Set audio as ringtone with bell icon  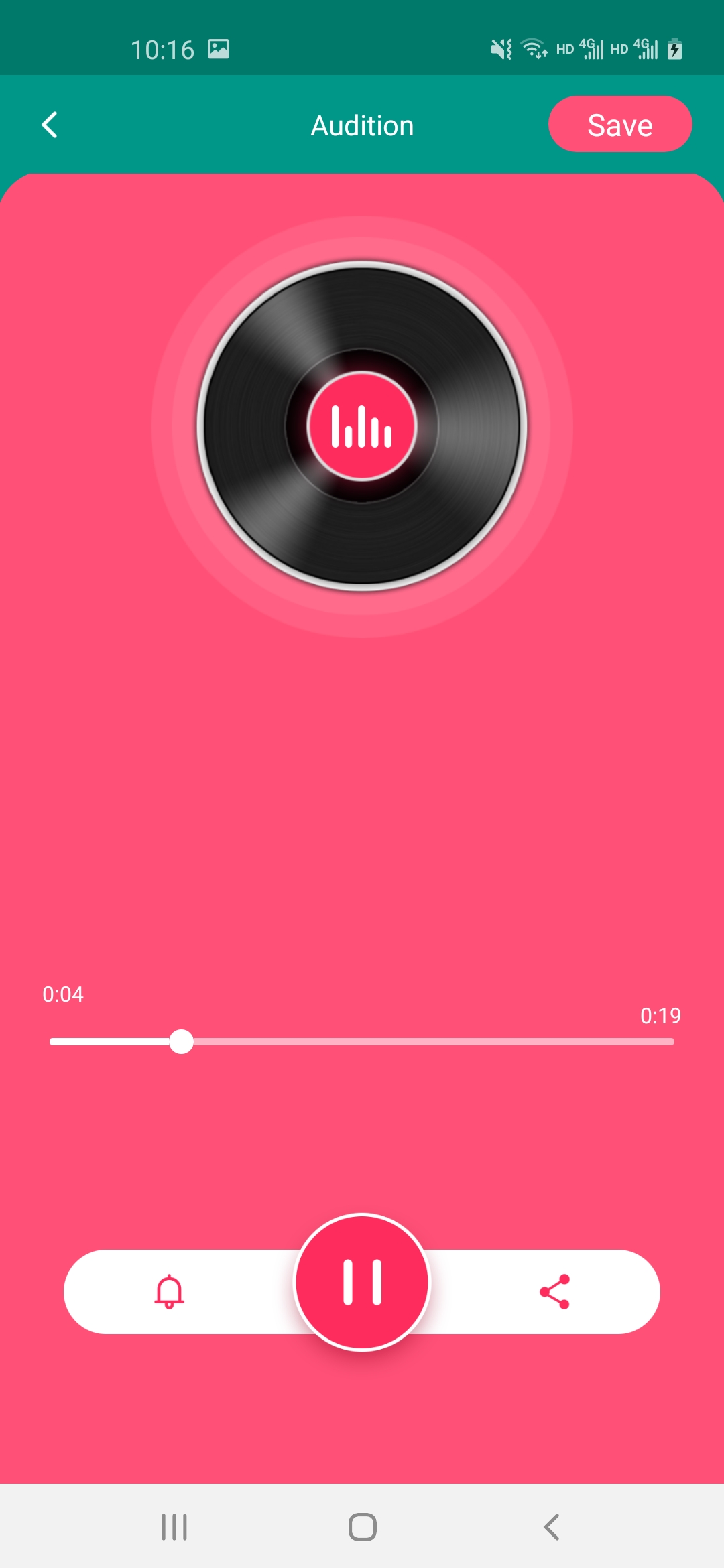(170, 1291)
